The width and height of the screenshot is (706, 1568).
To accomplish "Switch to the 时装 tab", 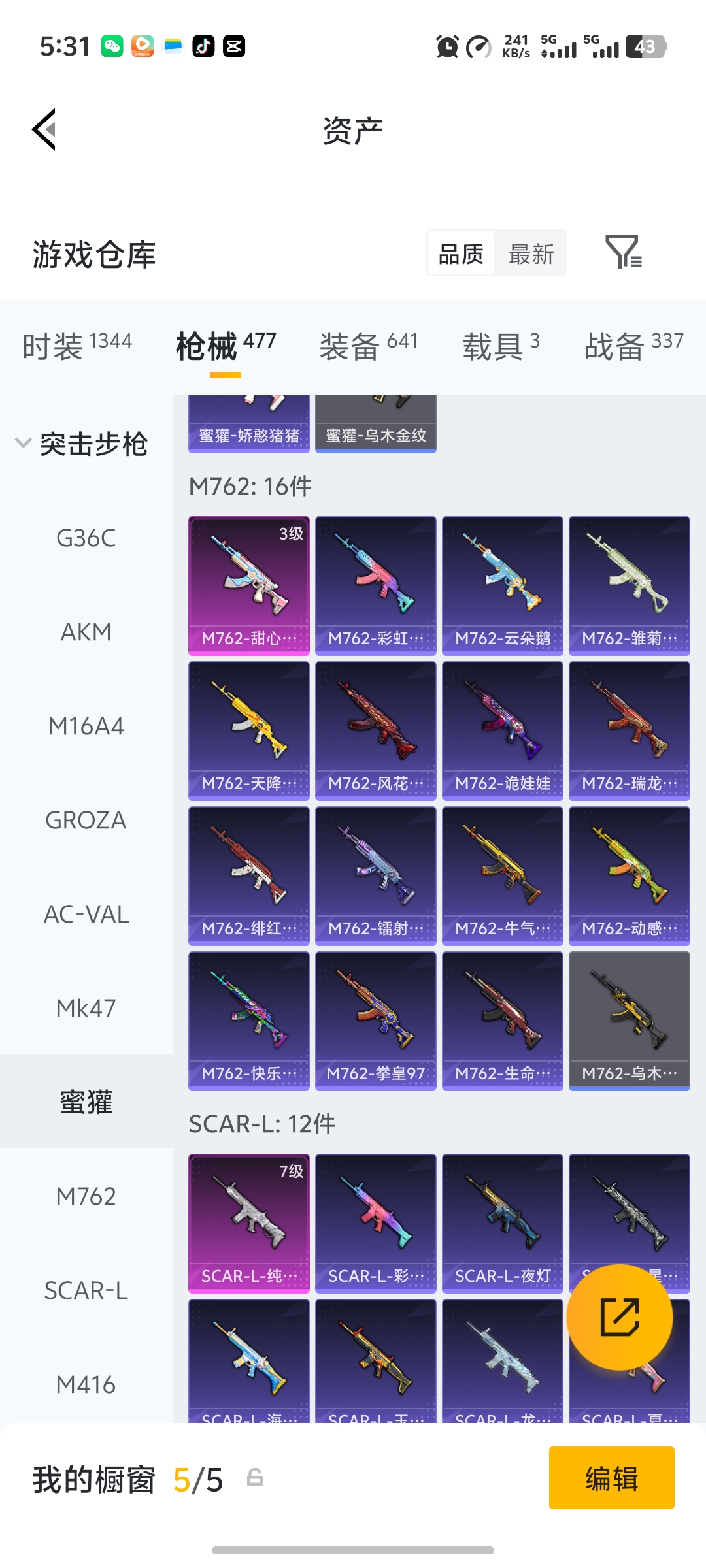I will click(x=77, y=346).
